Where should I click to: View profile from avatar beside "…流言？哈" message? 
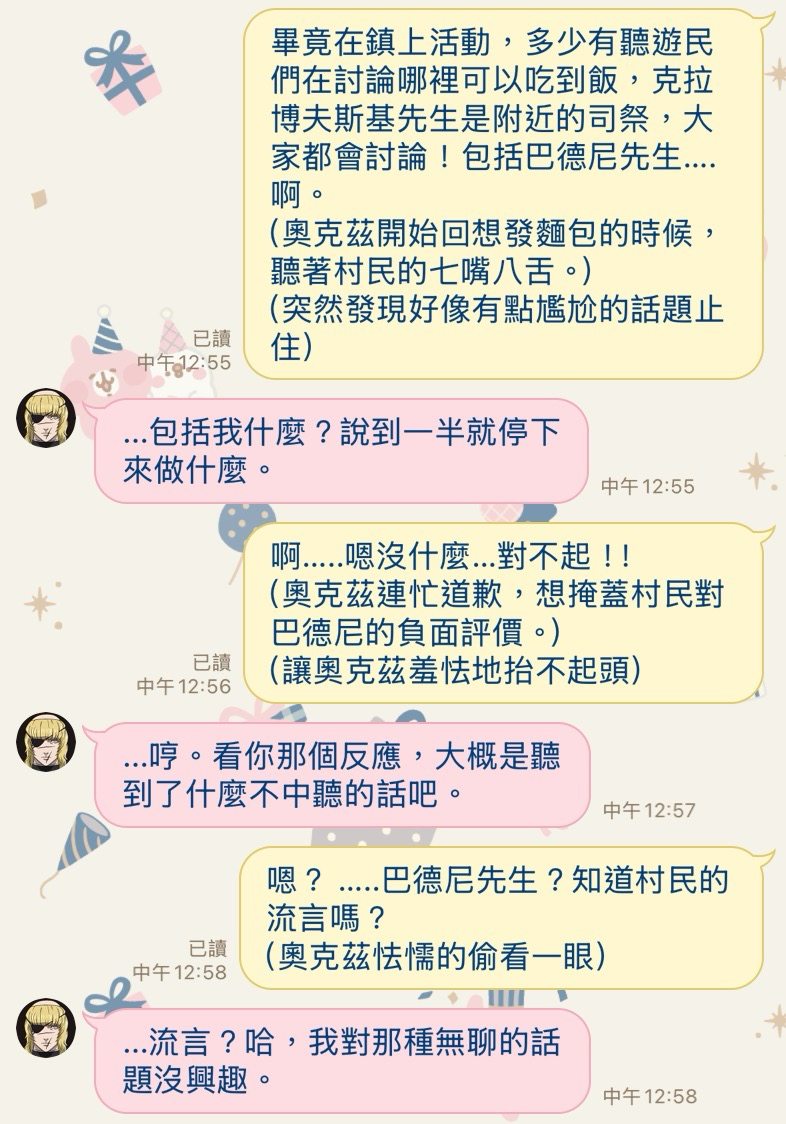pos(46,1028)
